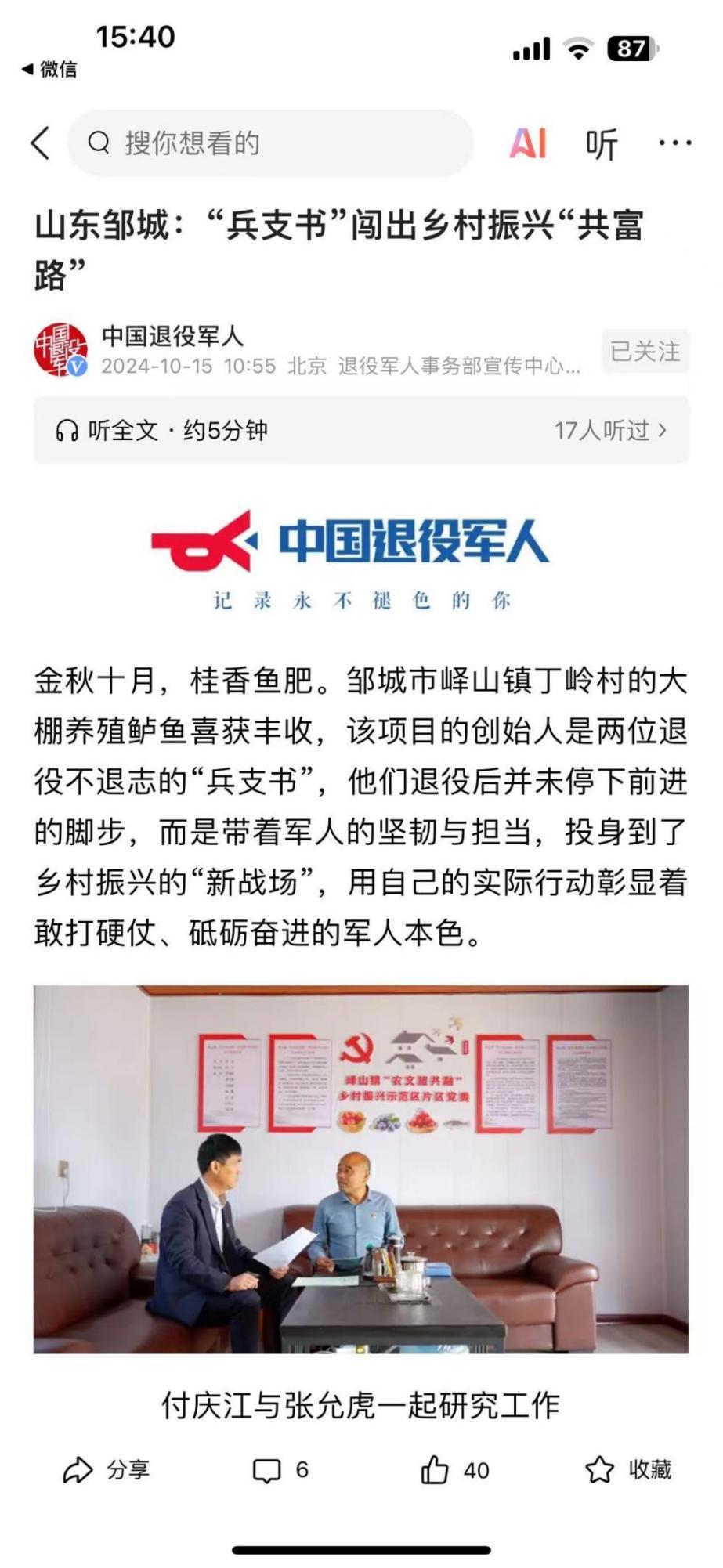Play 听全文 audio of the article
The height and width of the screenshot is (1568, 723).
[x=162, y=430]
